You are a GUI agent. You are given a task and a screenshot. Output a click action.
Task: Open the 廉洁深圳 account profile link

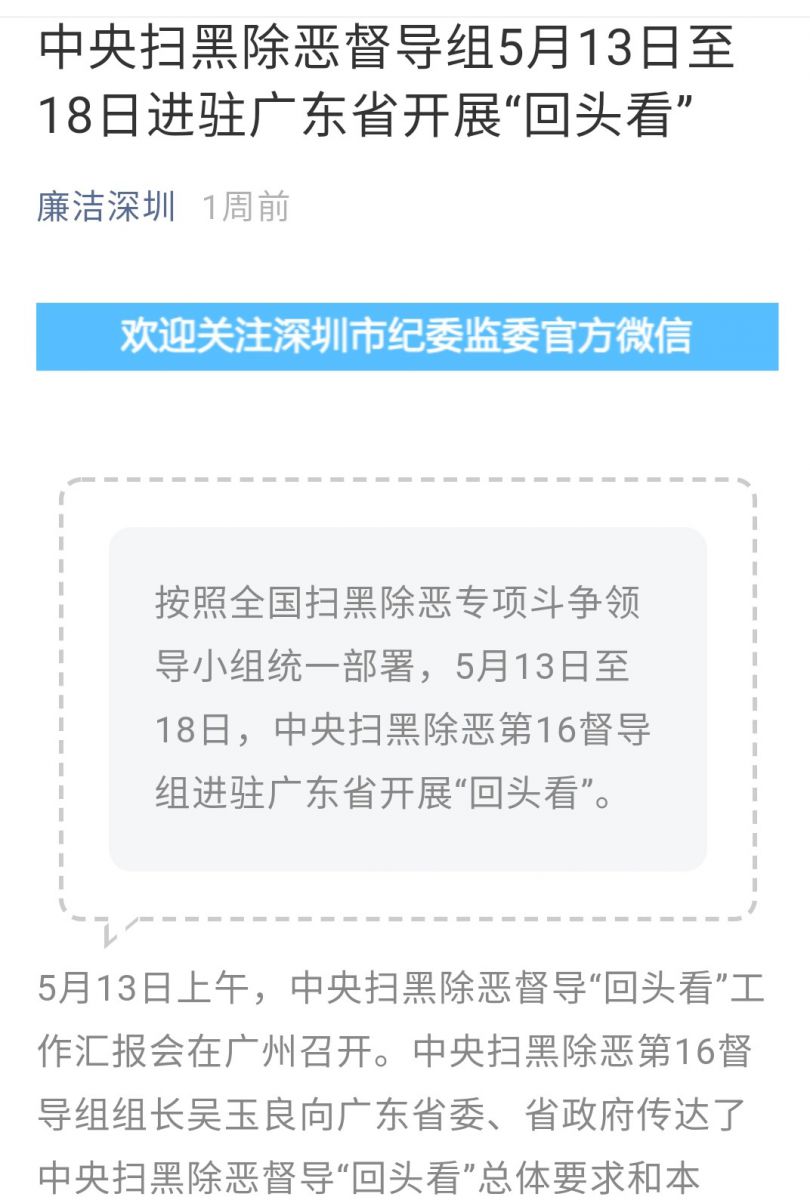106,207
